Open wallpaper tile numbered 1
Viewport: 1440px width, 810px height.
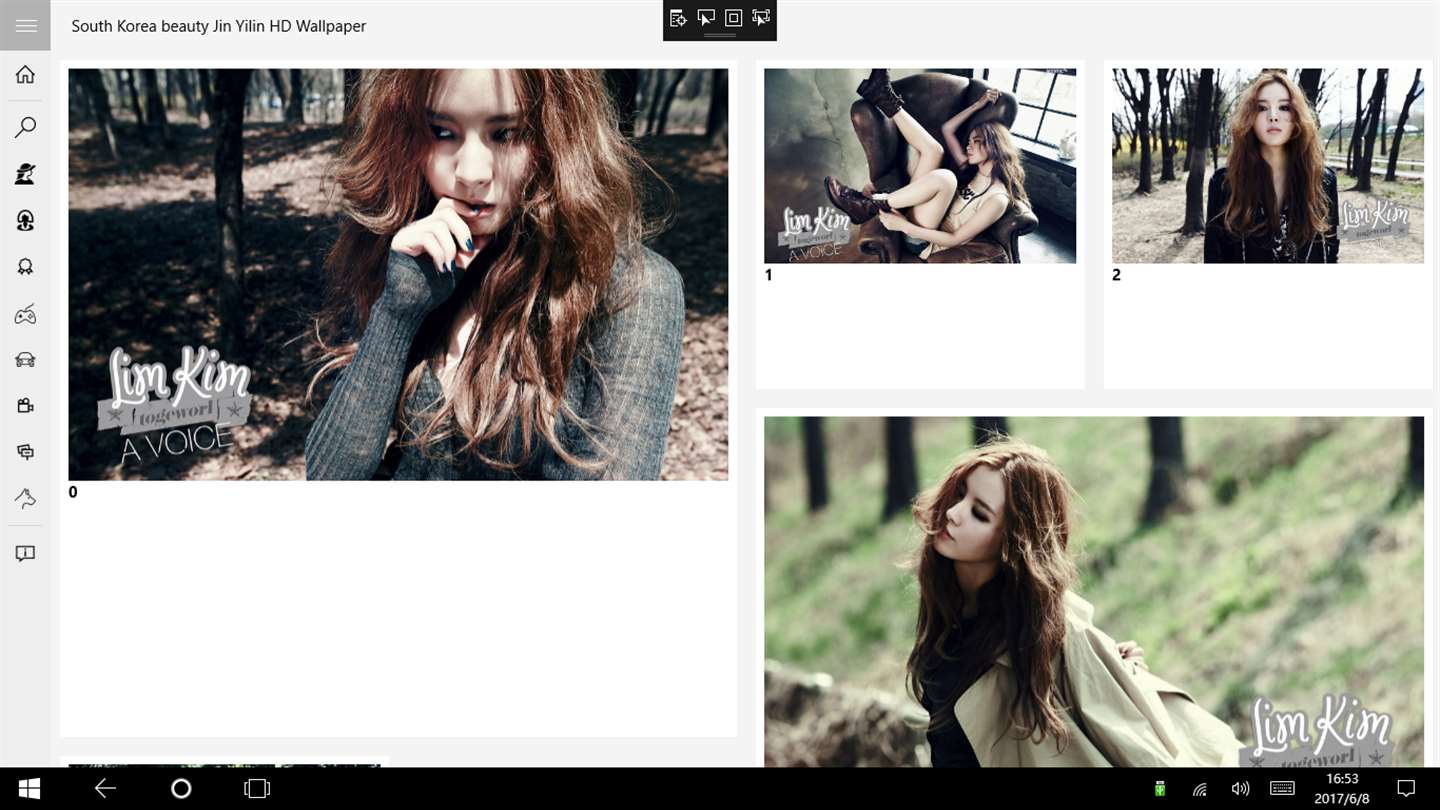[919, 166]
